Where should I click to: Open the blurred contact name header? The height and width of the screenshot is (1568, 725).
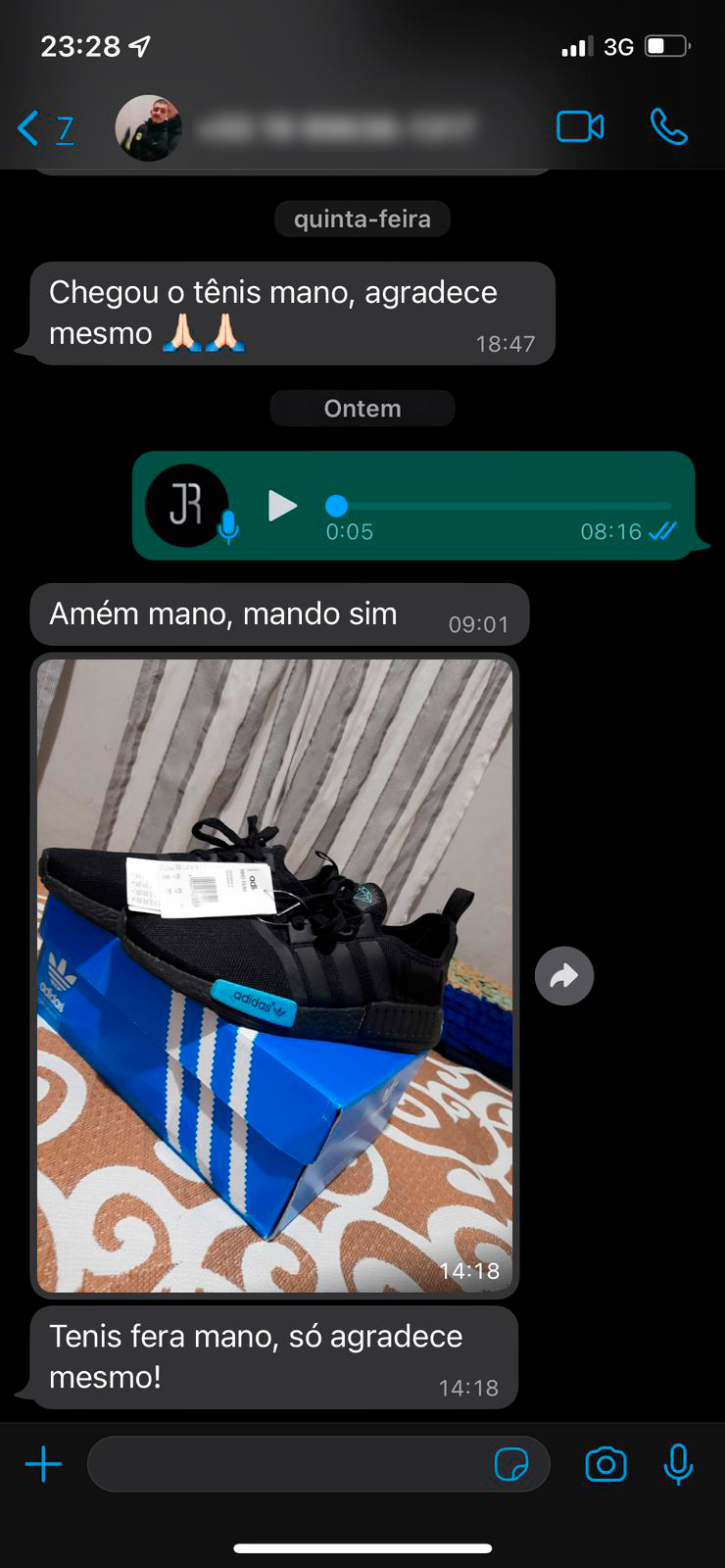(333, 128)
